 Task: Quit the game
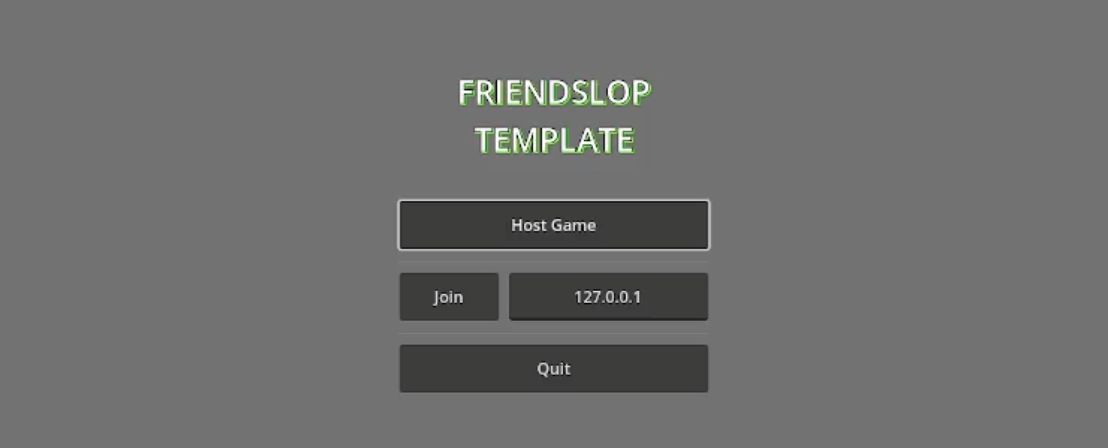pyautogui.click(x=553, y=369)
